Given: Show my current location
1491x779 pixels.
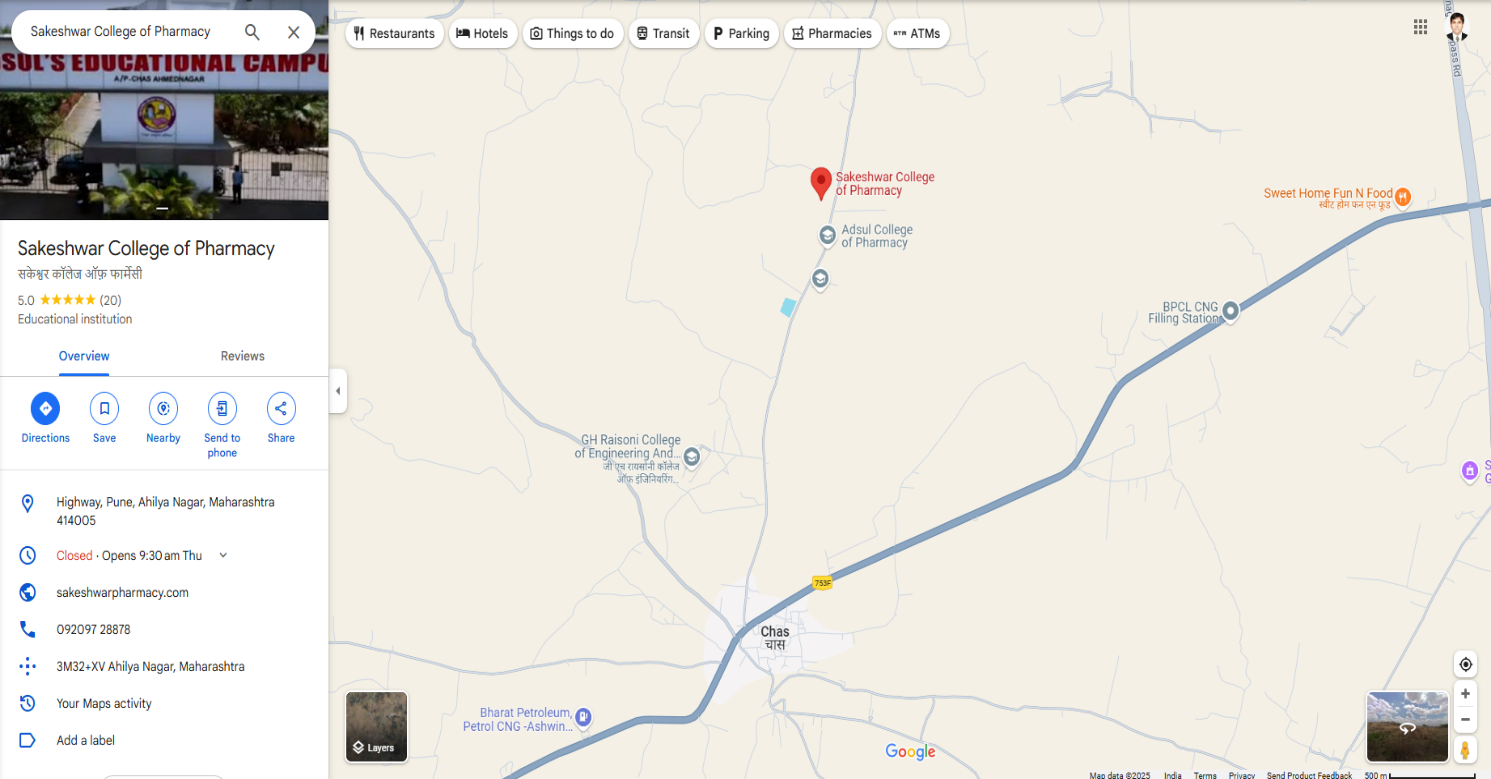Looking at the screenshot, I should [1465, 664].
